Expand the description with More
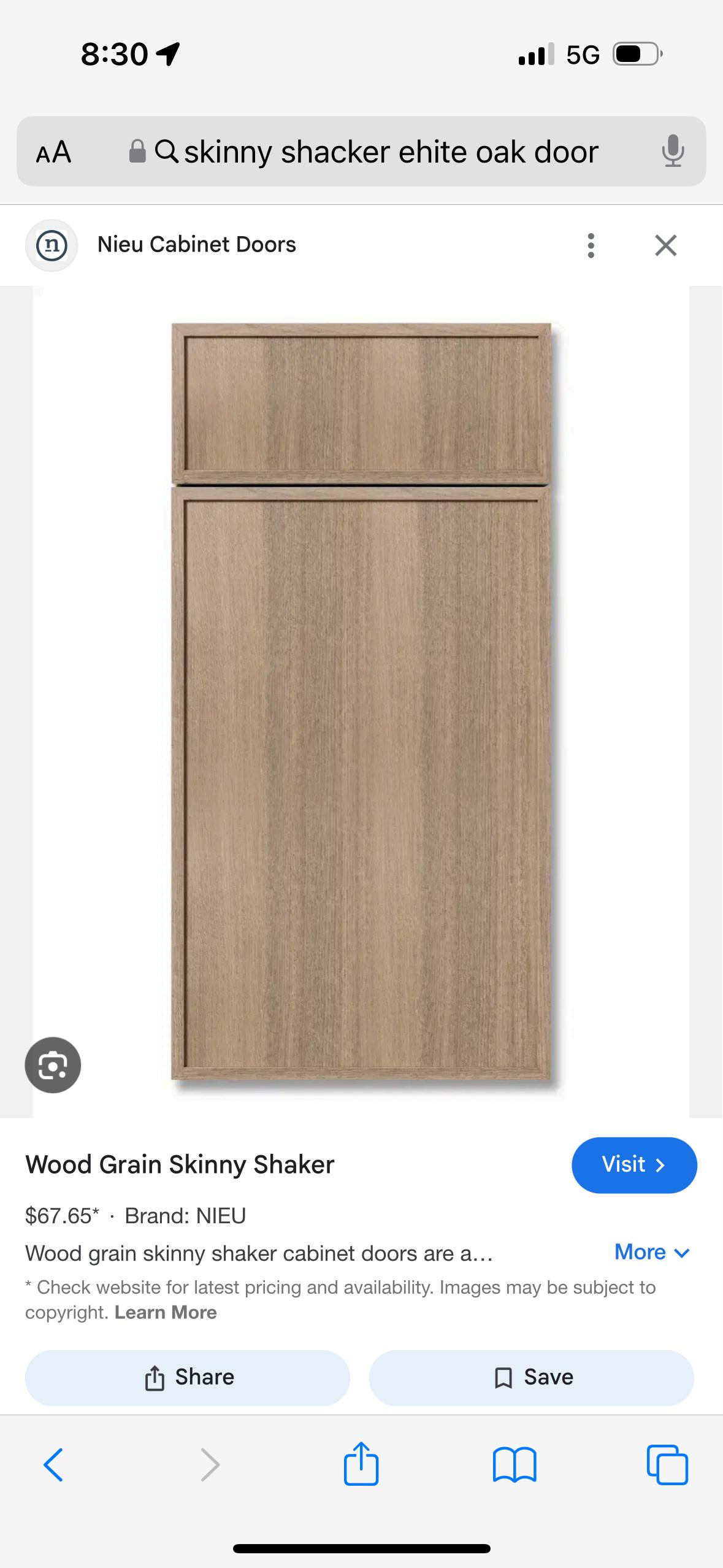The height and width of the screenshot is (1568, 723). [651, 1252]
